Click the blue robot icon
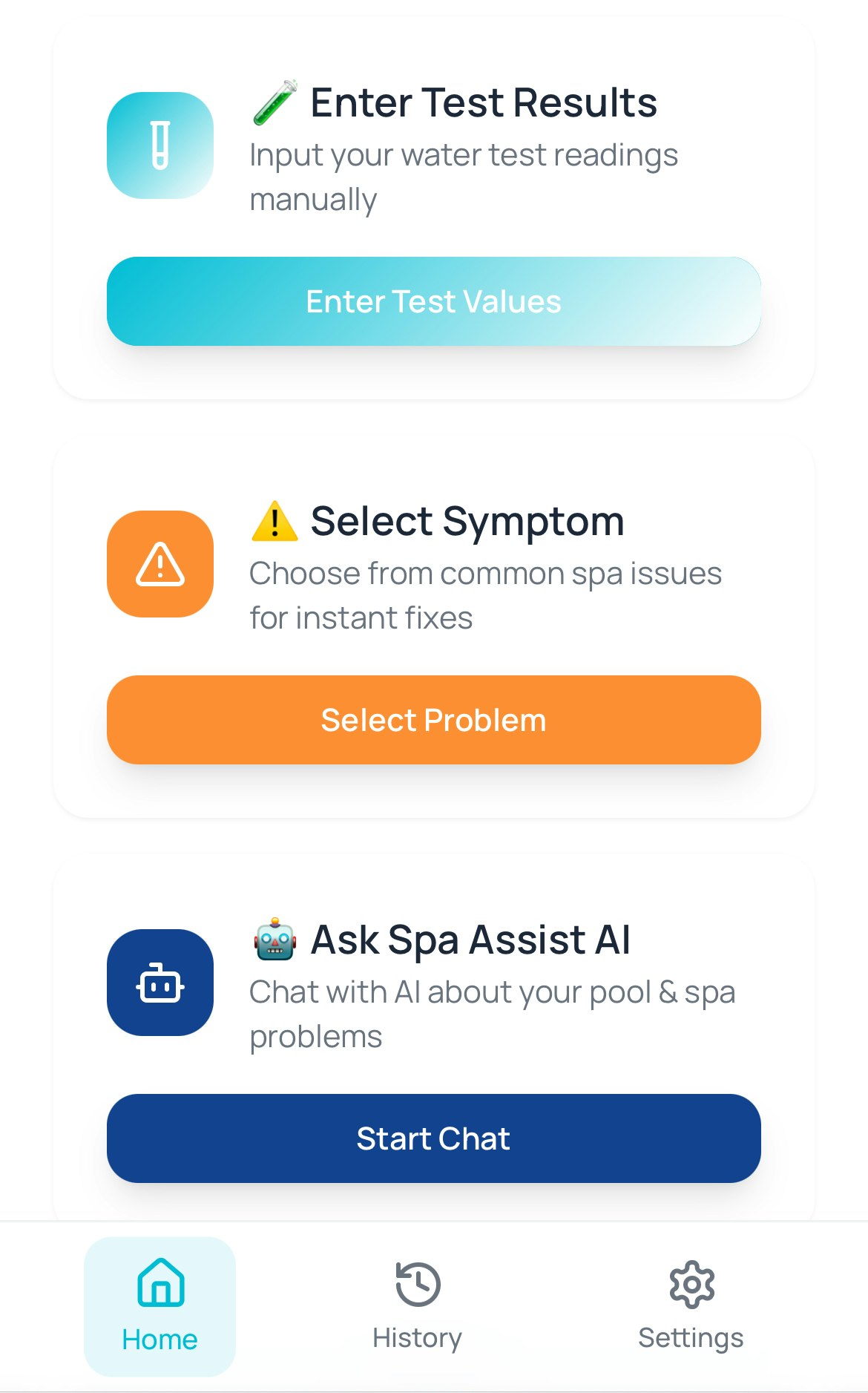The height and width of the screenshot is (1393, 868). [160, 982]
